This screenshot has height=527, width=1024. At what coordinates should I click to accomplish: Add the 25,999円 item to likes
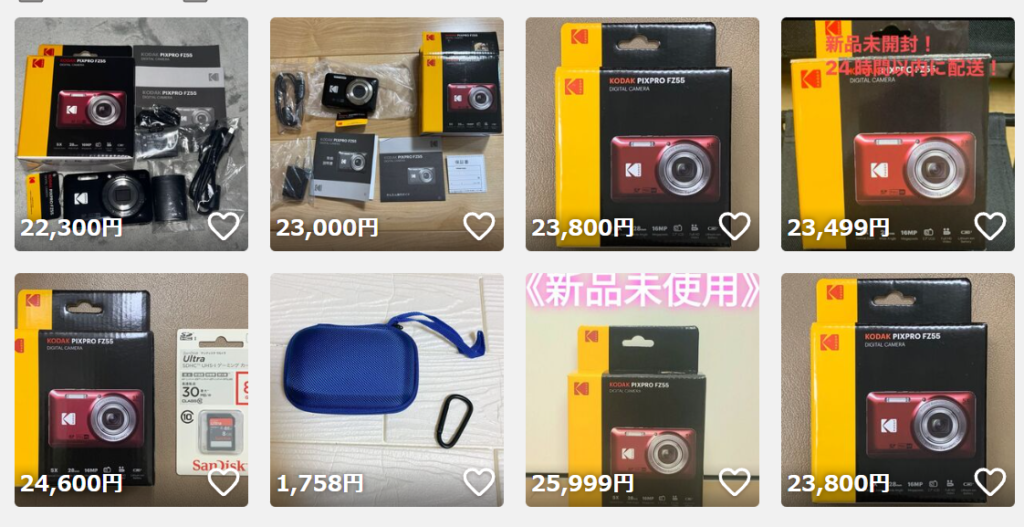[x=735, y=482]
